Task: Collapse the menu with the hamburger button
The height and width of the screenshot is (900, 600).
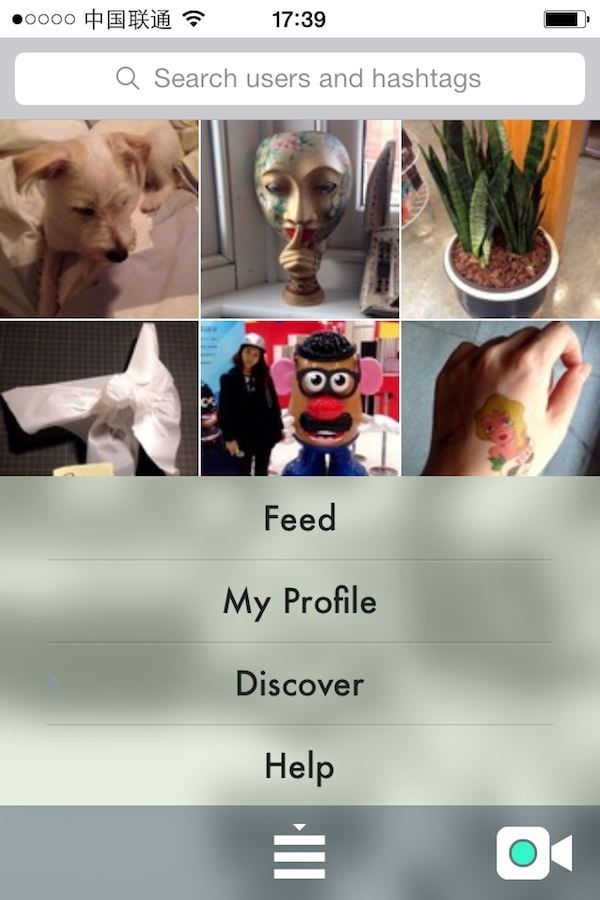Action: (300, 852)
